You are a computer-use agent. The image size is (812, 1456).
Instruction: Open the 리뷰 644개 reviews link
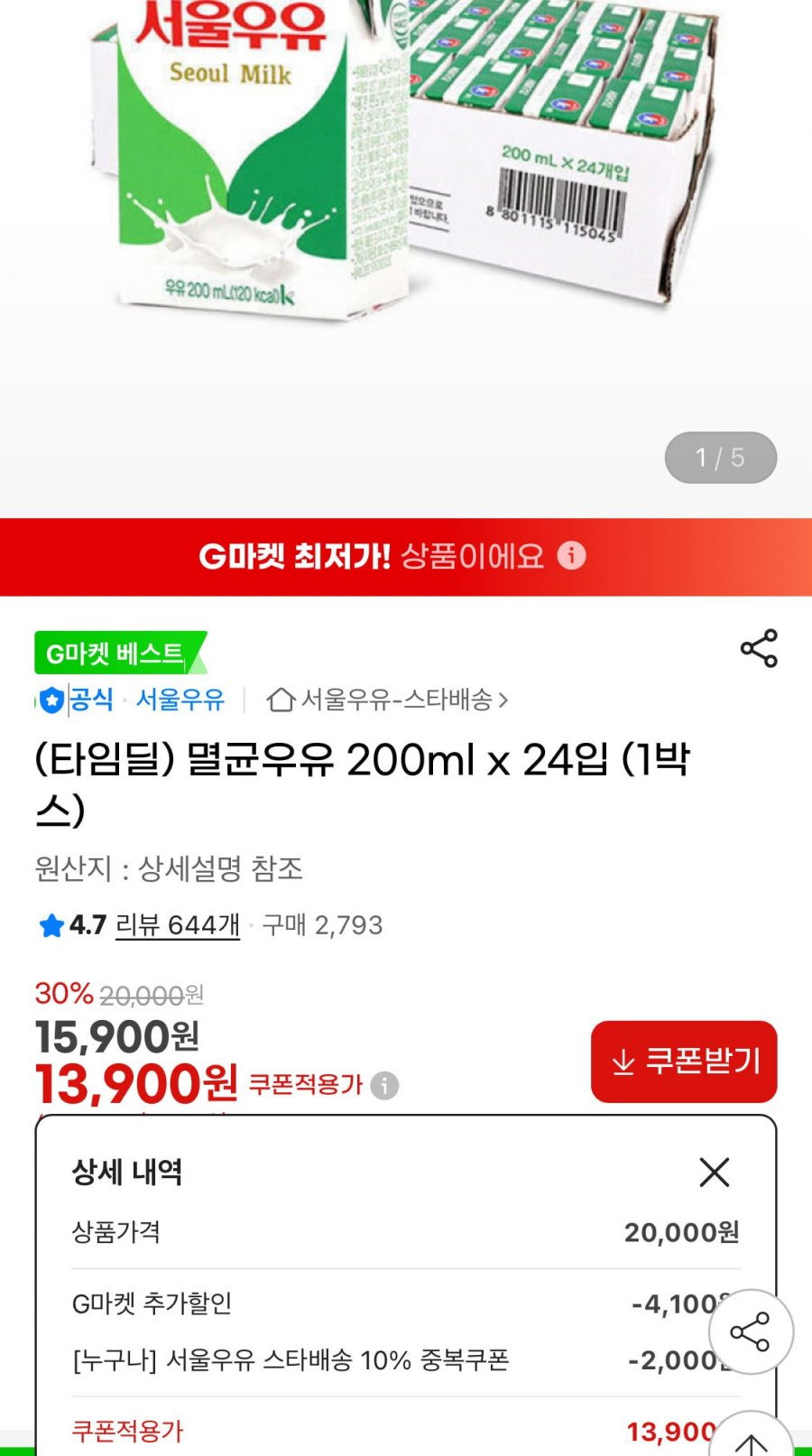[178, 925]
